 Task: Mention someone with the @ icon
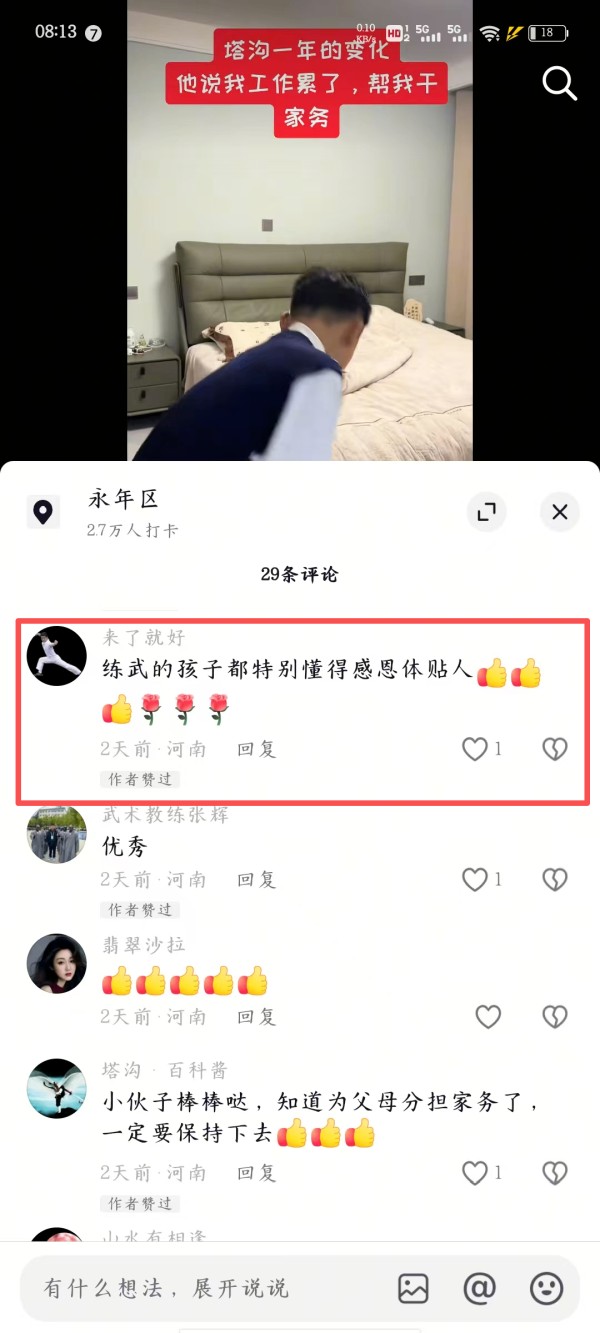tap(480, 1288)
